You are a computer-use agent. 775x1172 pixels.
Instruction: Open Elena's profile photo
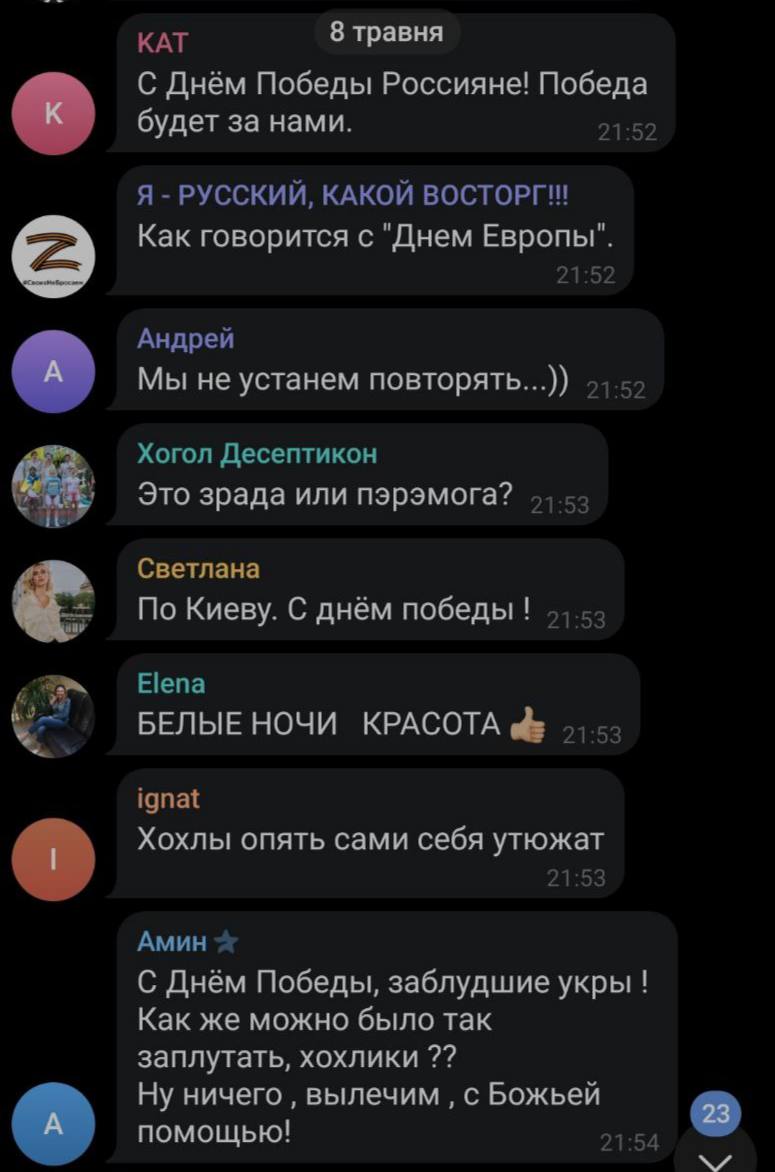pos(53,716)
